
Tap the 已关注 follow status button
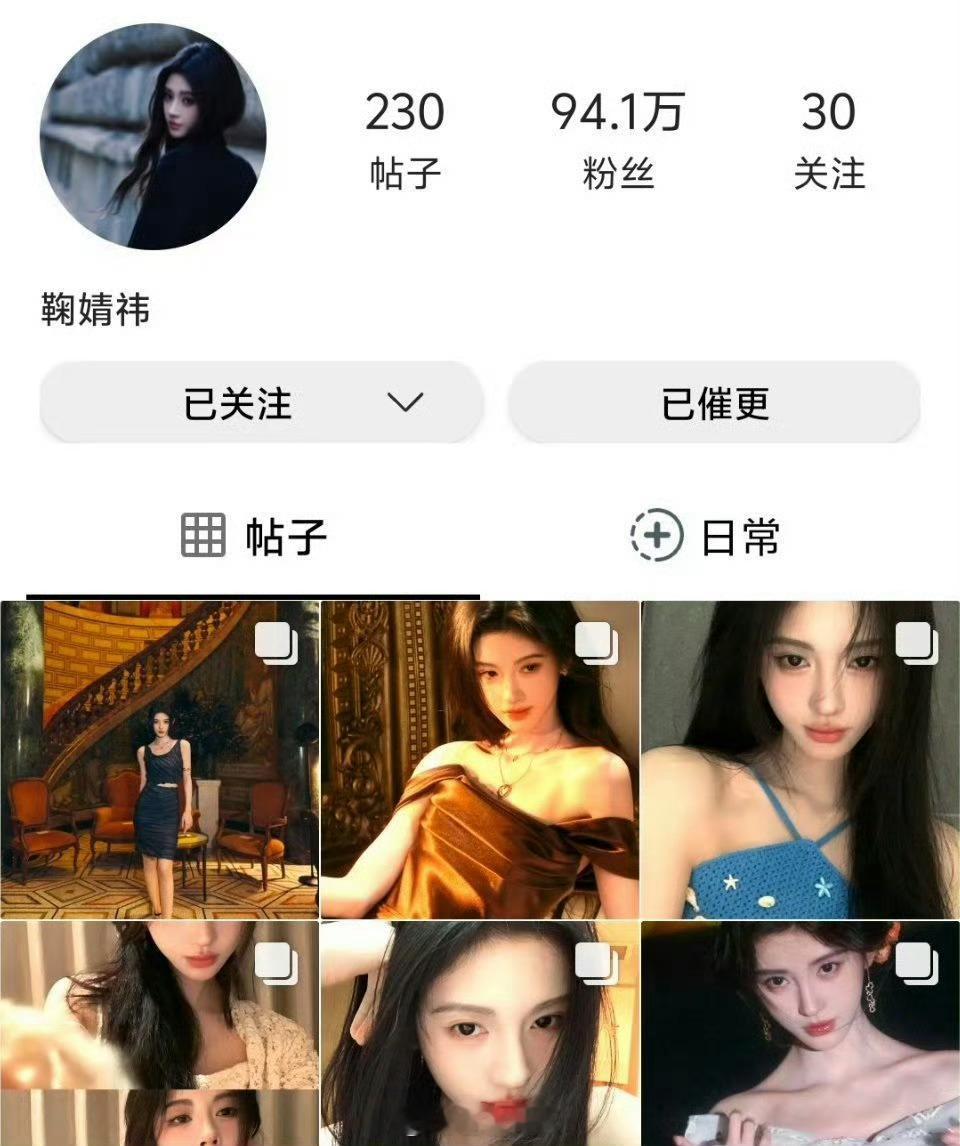point(262,403)
